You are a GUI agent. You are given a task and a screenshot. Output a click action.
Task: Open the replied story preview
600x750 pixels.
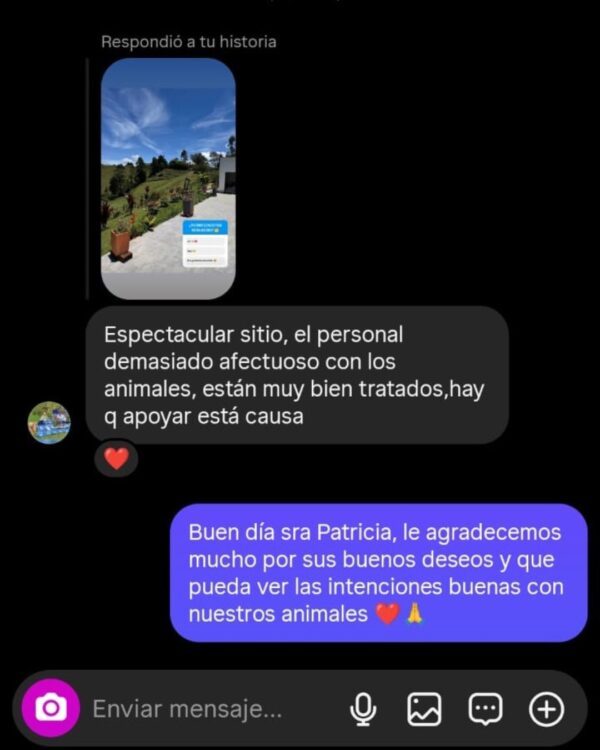coord(168,178)
